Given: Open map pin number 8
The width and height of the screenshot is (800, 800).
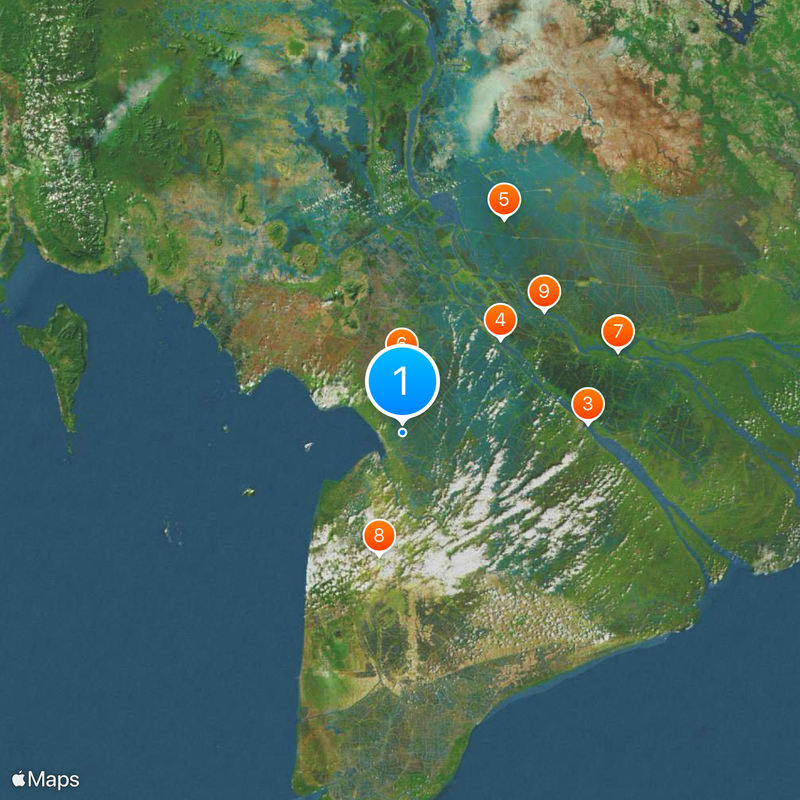Looking at the screenshot, I should coord(378,536).
